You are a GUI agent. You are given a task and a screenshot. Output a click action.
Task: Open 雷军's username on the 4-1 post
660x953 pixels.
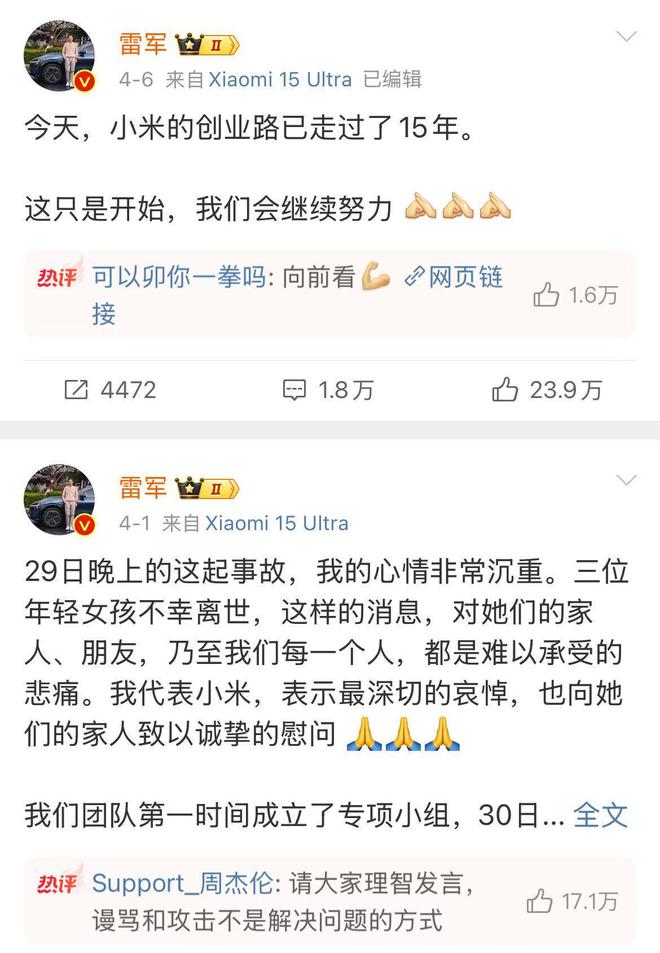[143, 487]
